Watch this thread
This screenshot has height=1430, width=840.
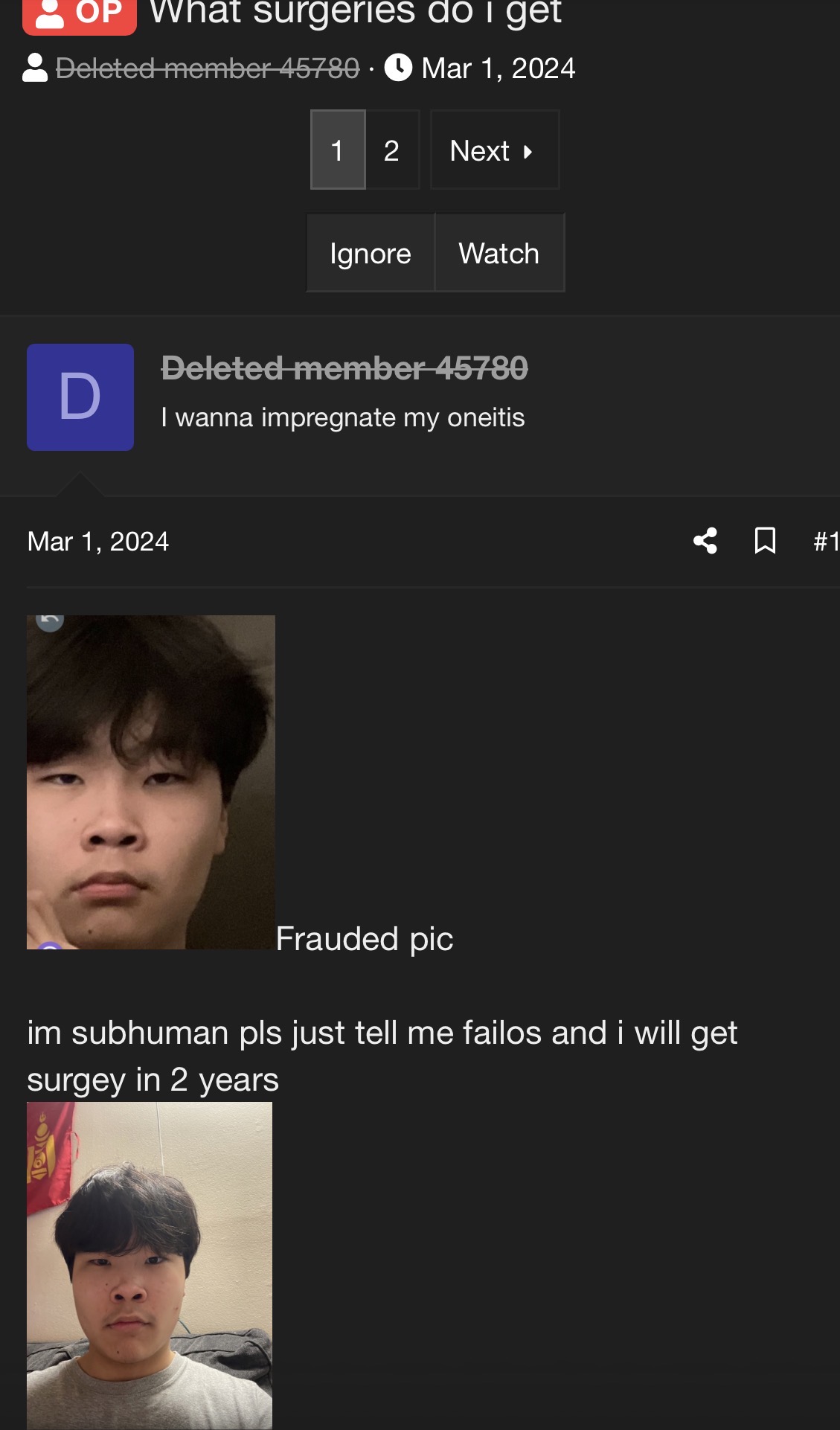tap(498, 254)
